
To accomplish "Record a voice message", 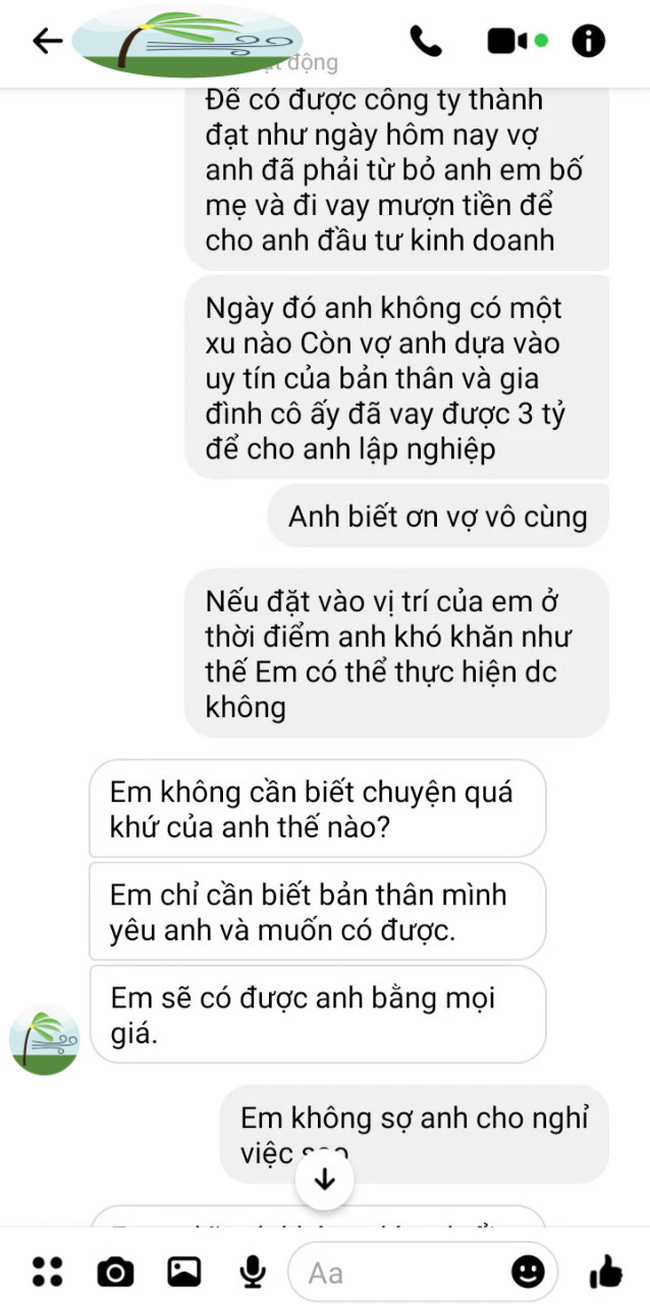I will [254, 1271].
